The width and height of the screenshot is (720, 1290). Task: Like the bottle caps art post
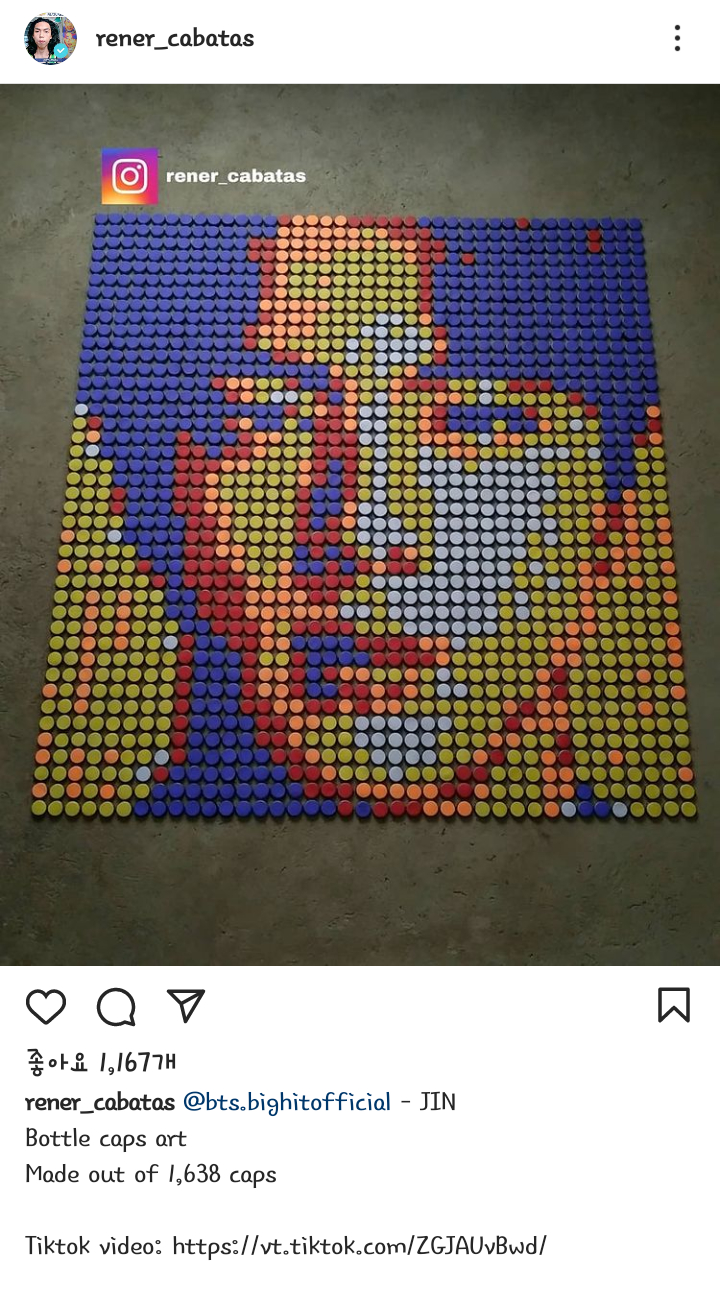click(x=46, y=1006)
